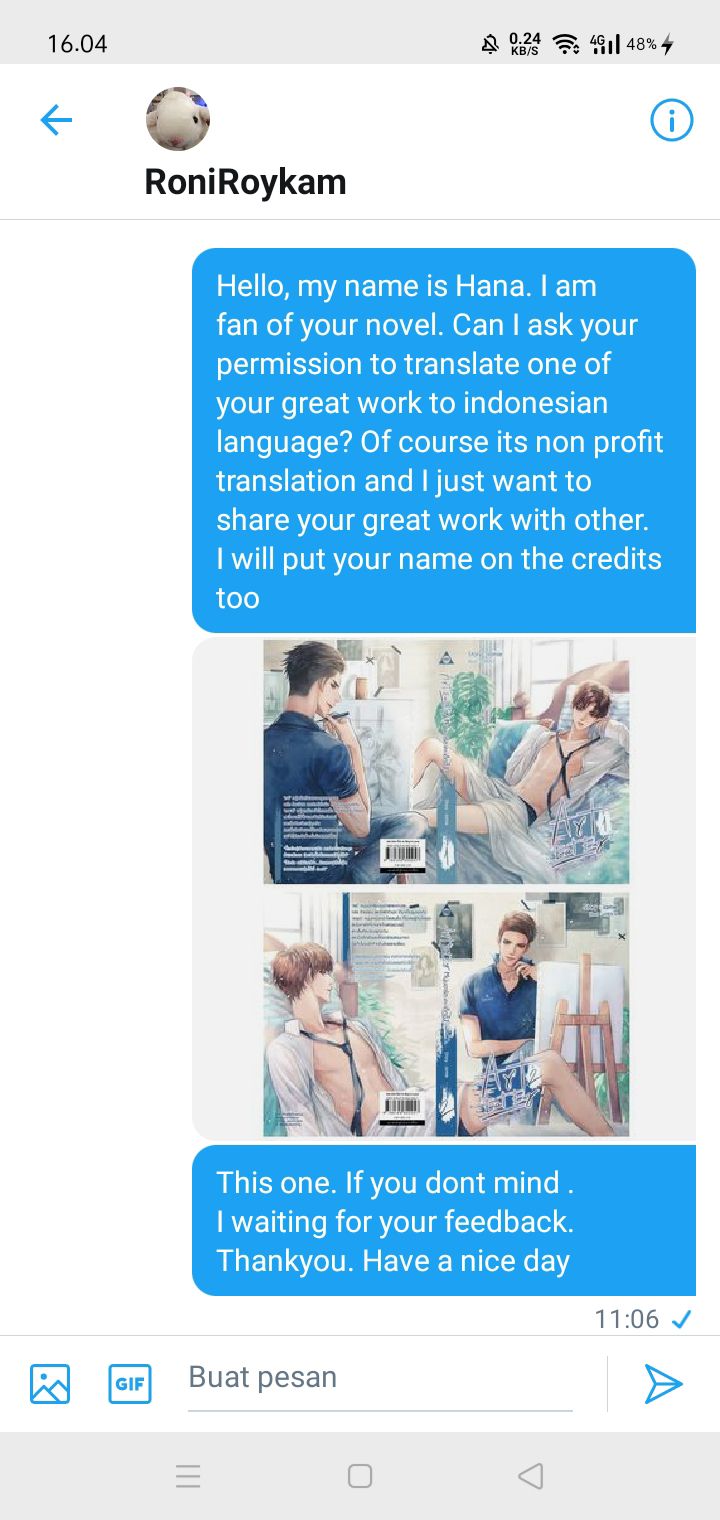This screenshot has width=720, height=1520.
Task: Open the first book cover image
Action: (446, 762)
